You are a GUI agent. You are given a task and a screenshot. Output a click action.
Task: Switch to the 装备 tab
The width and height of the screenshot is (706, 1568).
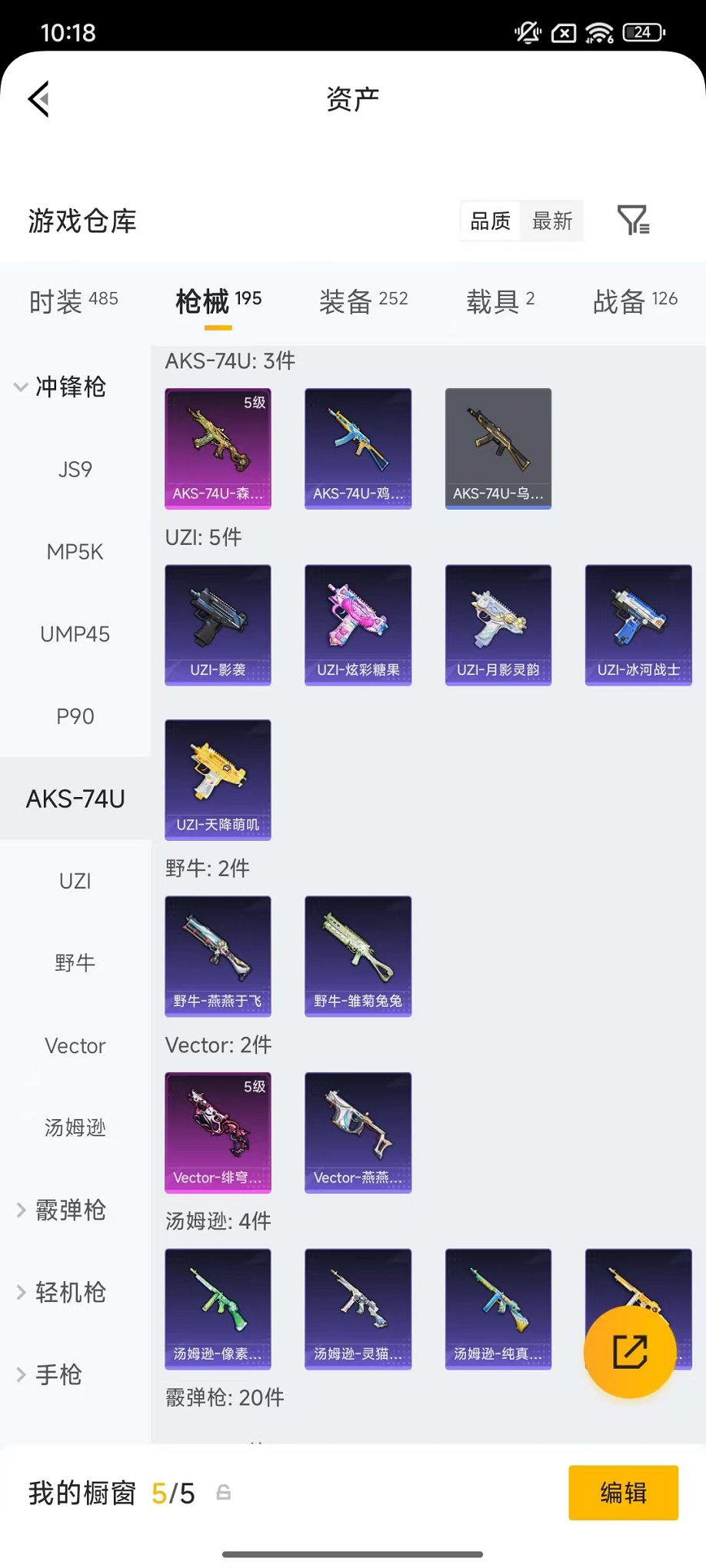click(x=363, y=301)
